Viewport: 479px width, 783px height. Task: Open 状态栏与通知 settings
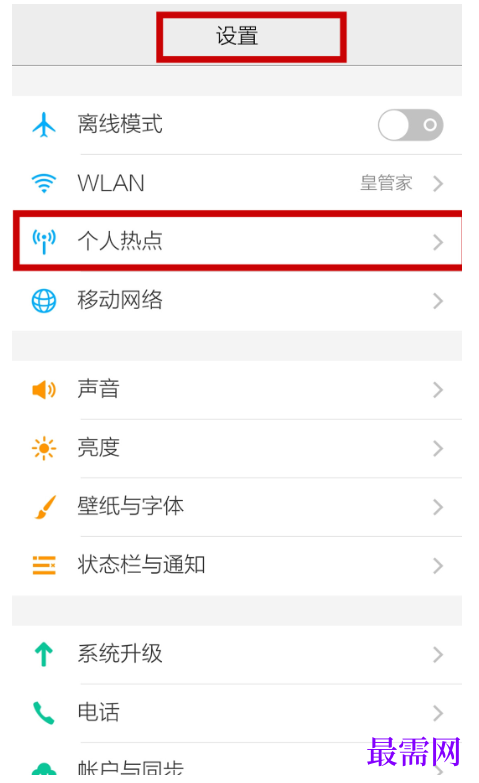pos(237,565)
